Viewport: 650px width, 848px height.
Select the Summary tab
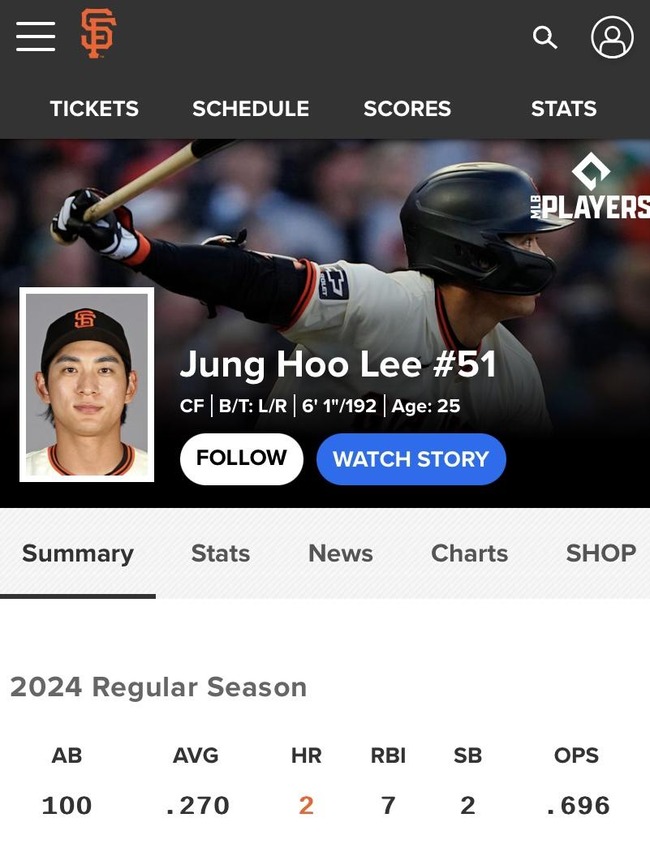[x=78, y=554]
